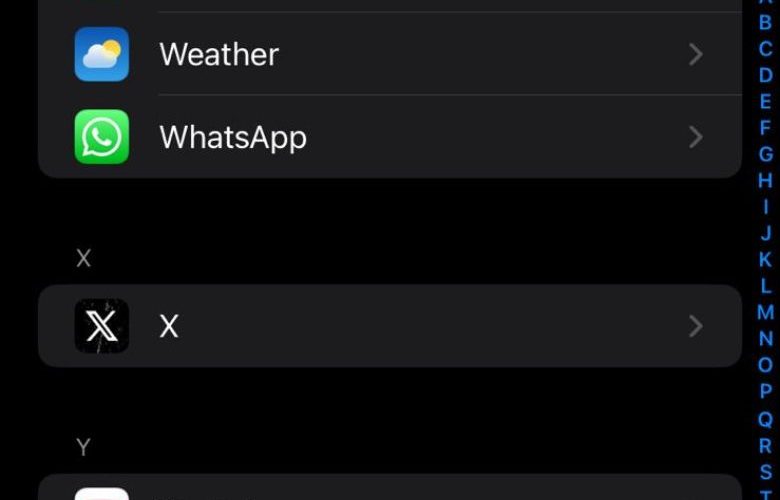Viewport: 780px width, 500px height.
Task: Jump to letter P in index
Action: point(765,392)
